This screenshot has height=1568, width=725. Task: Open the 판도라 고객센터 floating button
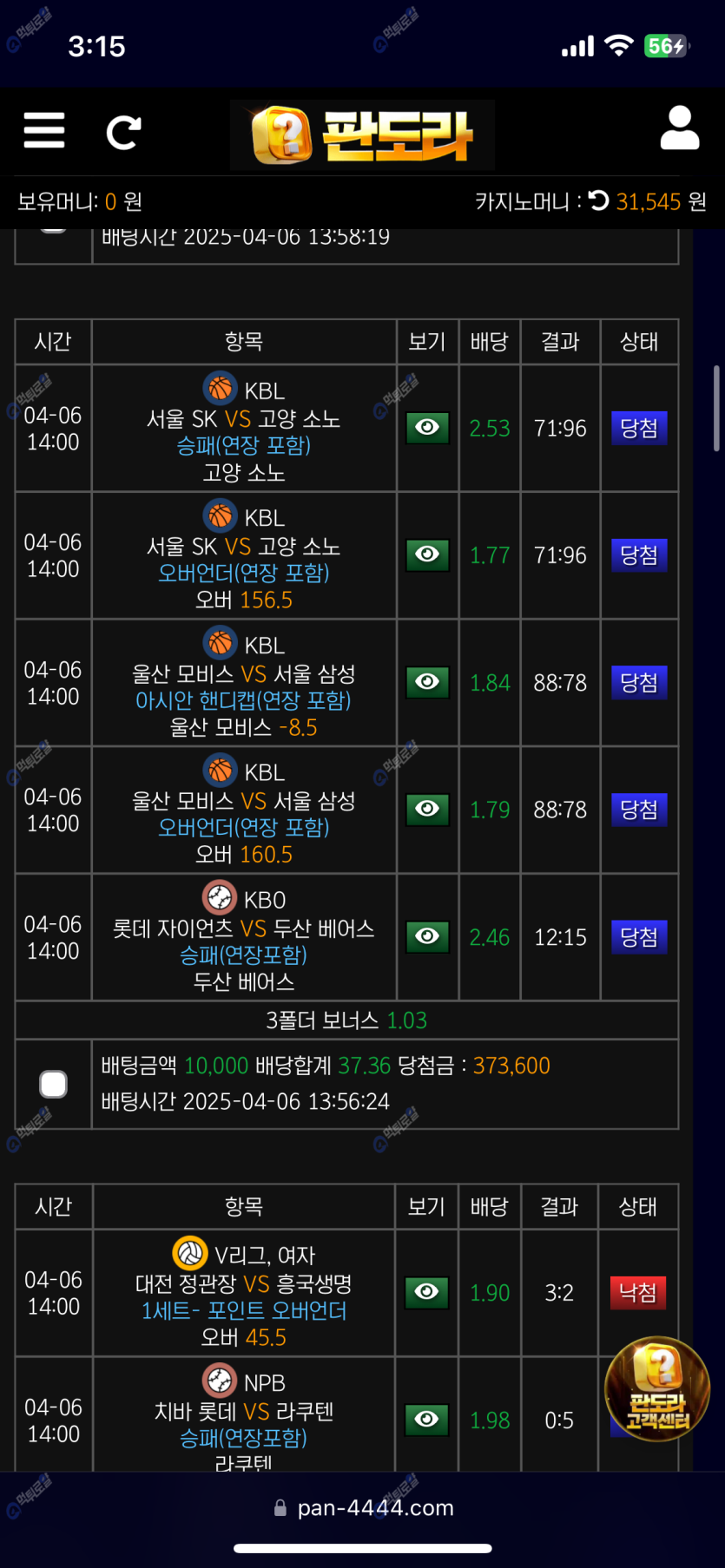(657, 1389)
